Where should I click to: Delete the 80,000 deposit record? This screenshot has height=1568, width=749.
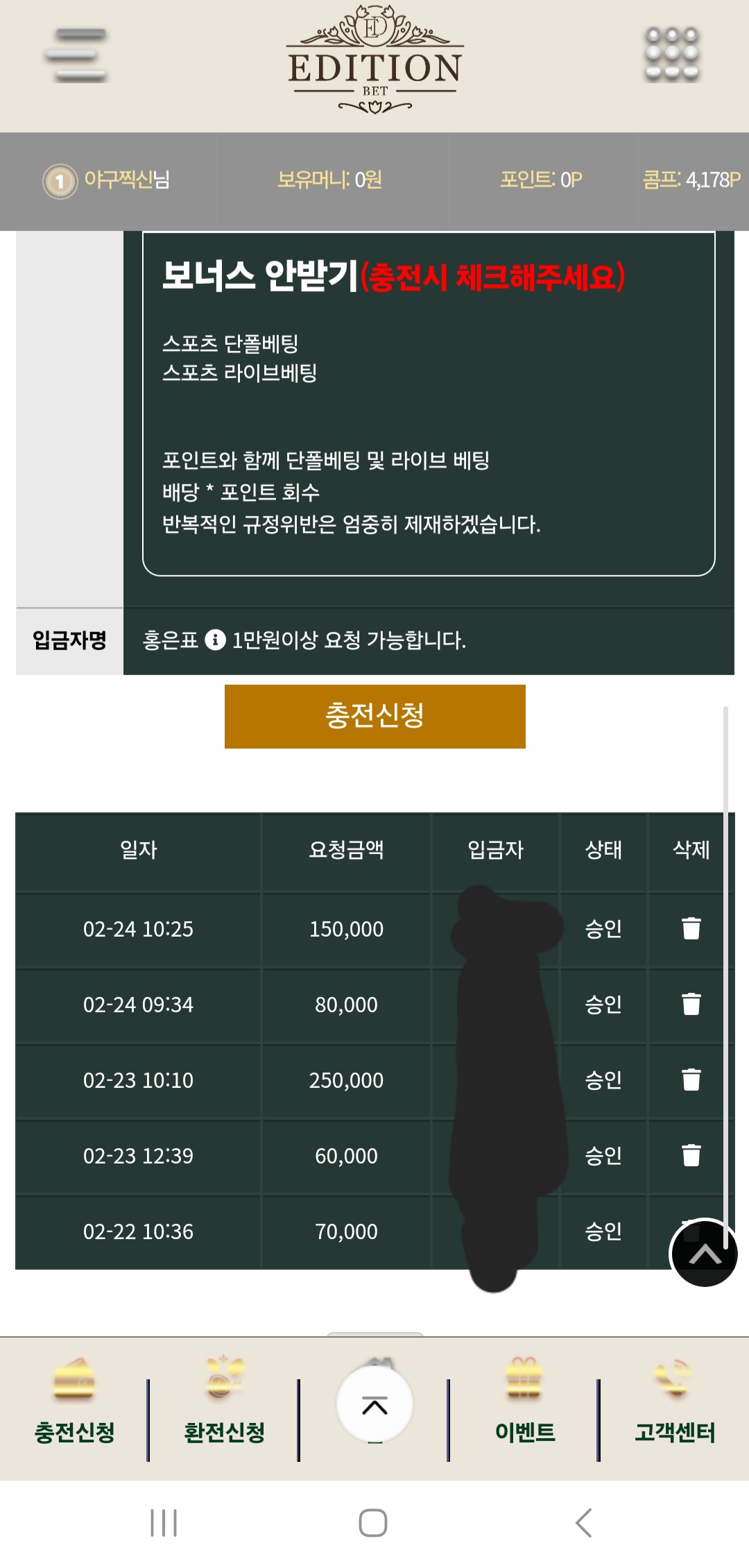click(x=691, y=1004)
